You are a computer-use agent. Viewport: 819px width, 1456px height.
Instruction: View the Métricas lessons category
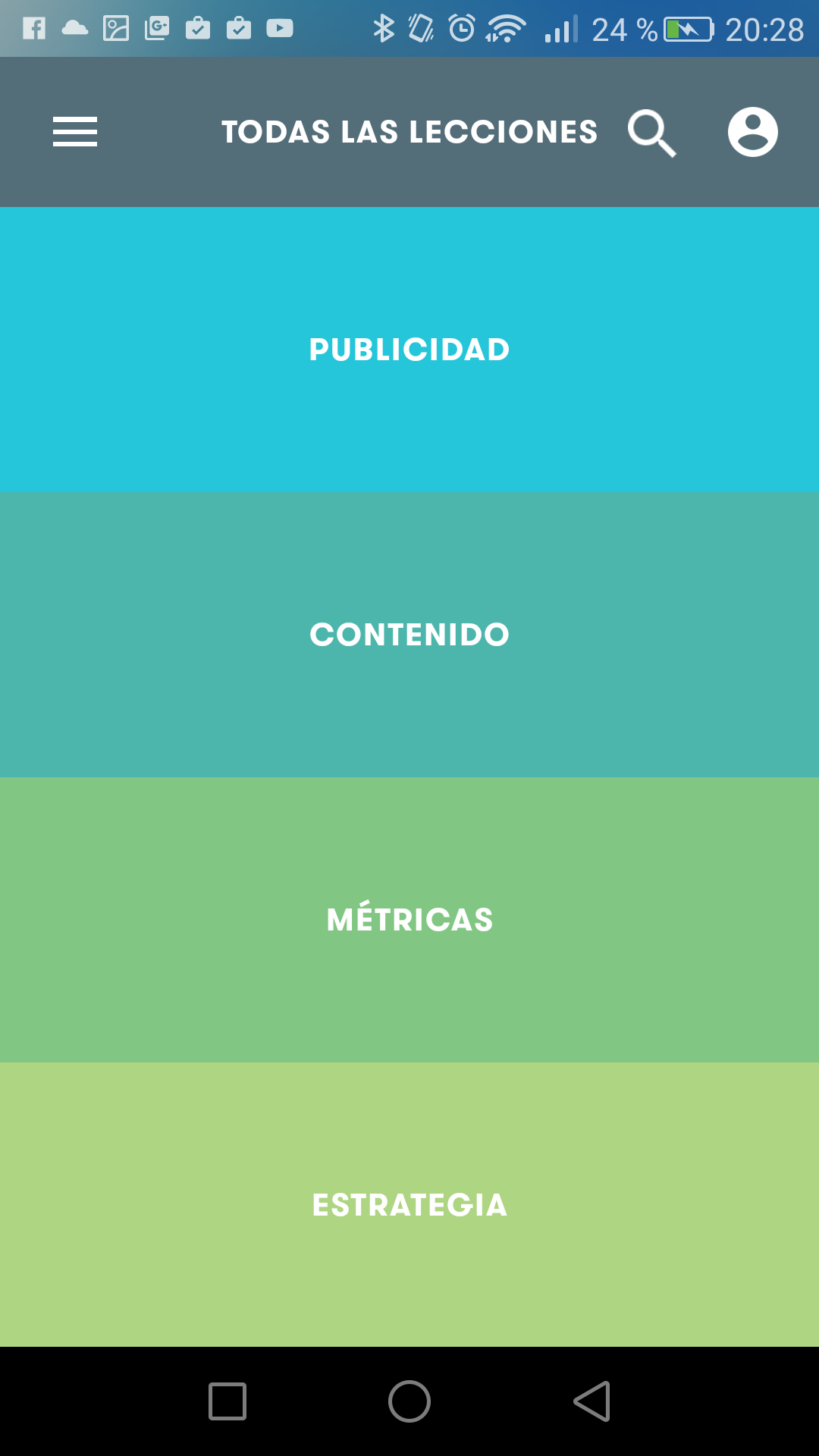[409, 920]
